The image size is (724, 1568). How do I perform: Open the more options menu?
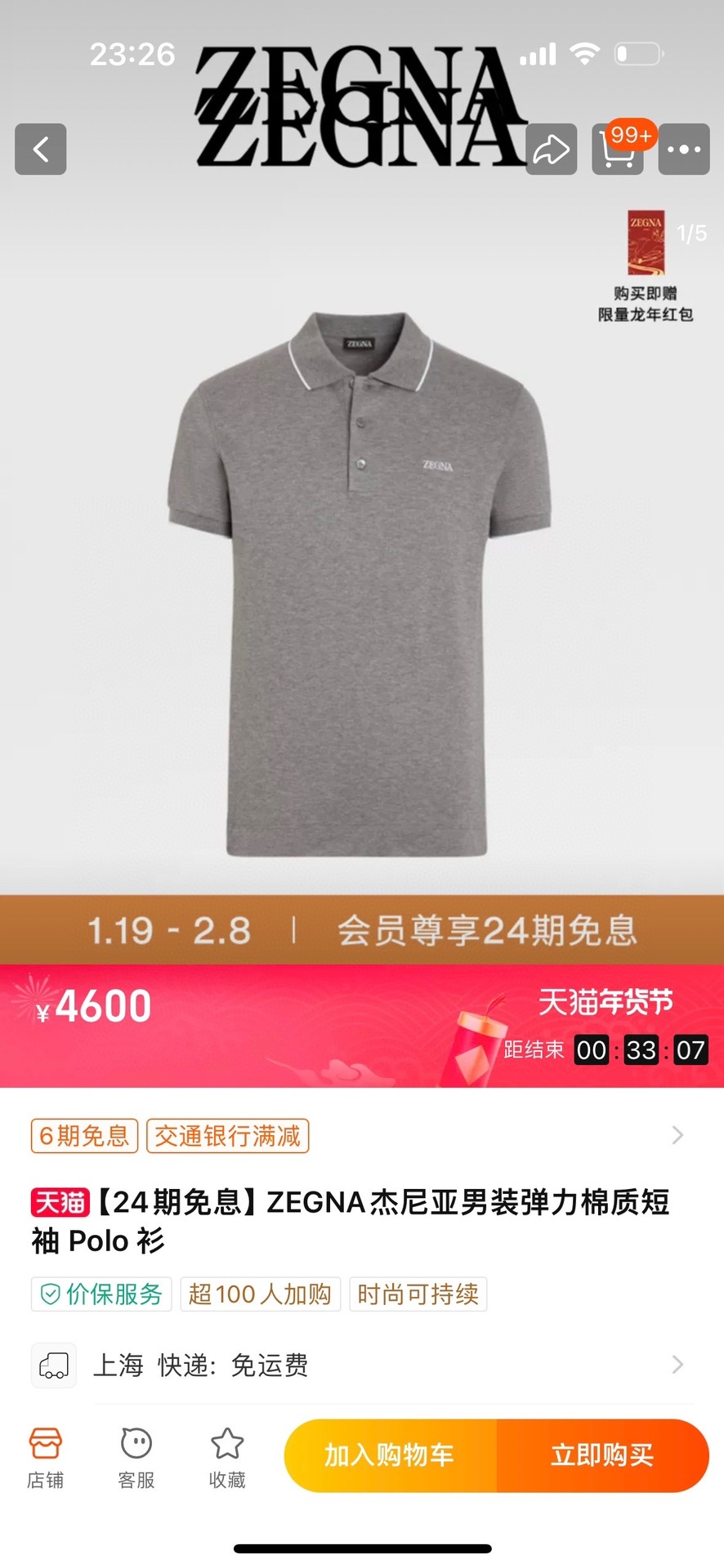click(x=684, y=149)
